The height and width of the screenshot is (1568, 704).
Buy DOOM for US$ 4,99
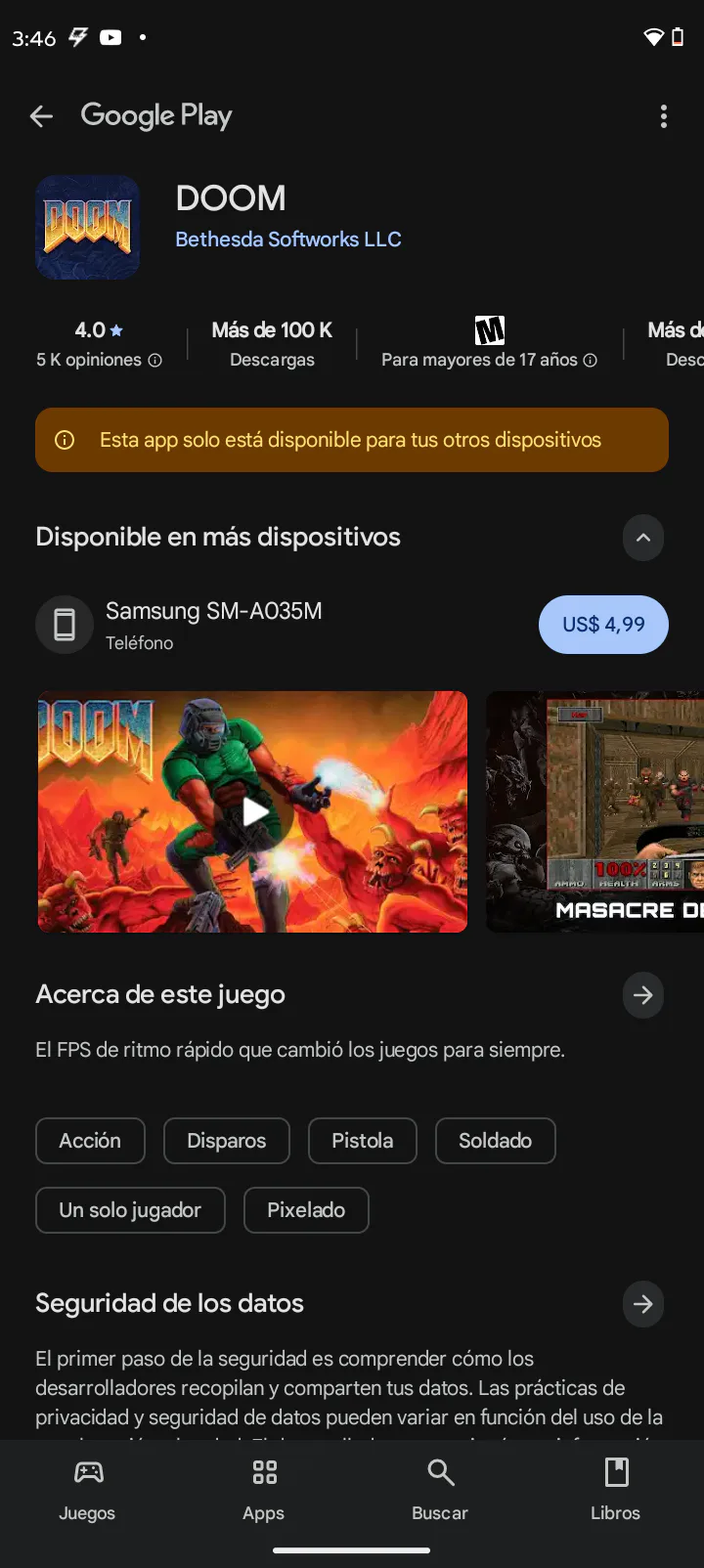pos(602,625)
